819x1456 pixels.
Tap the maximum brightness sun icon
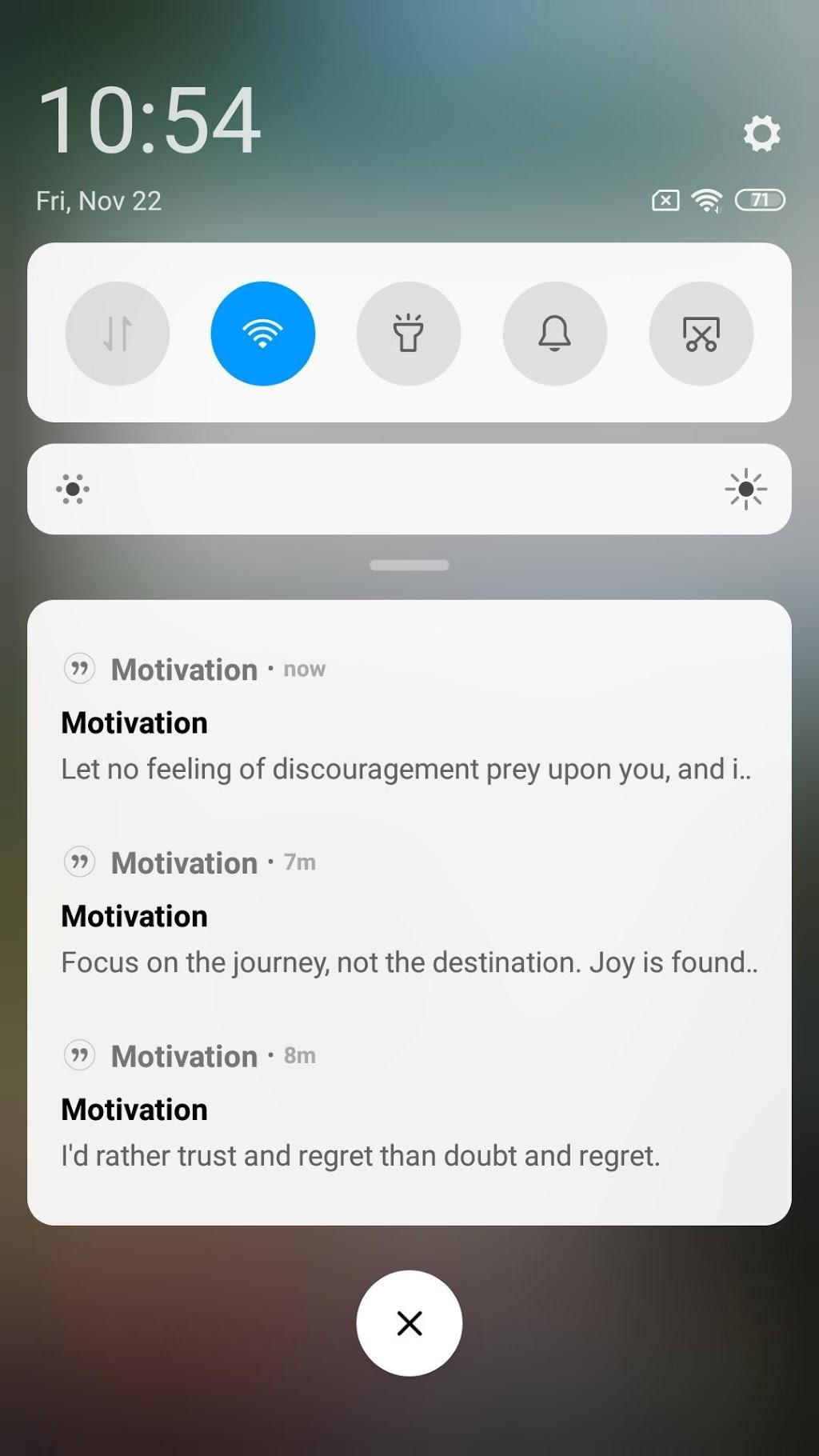point(745,489)
